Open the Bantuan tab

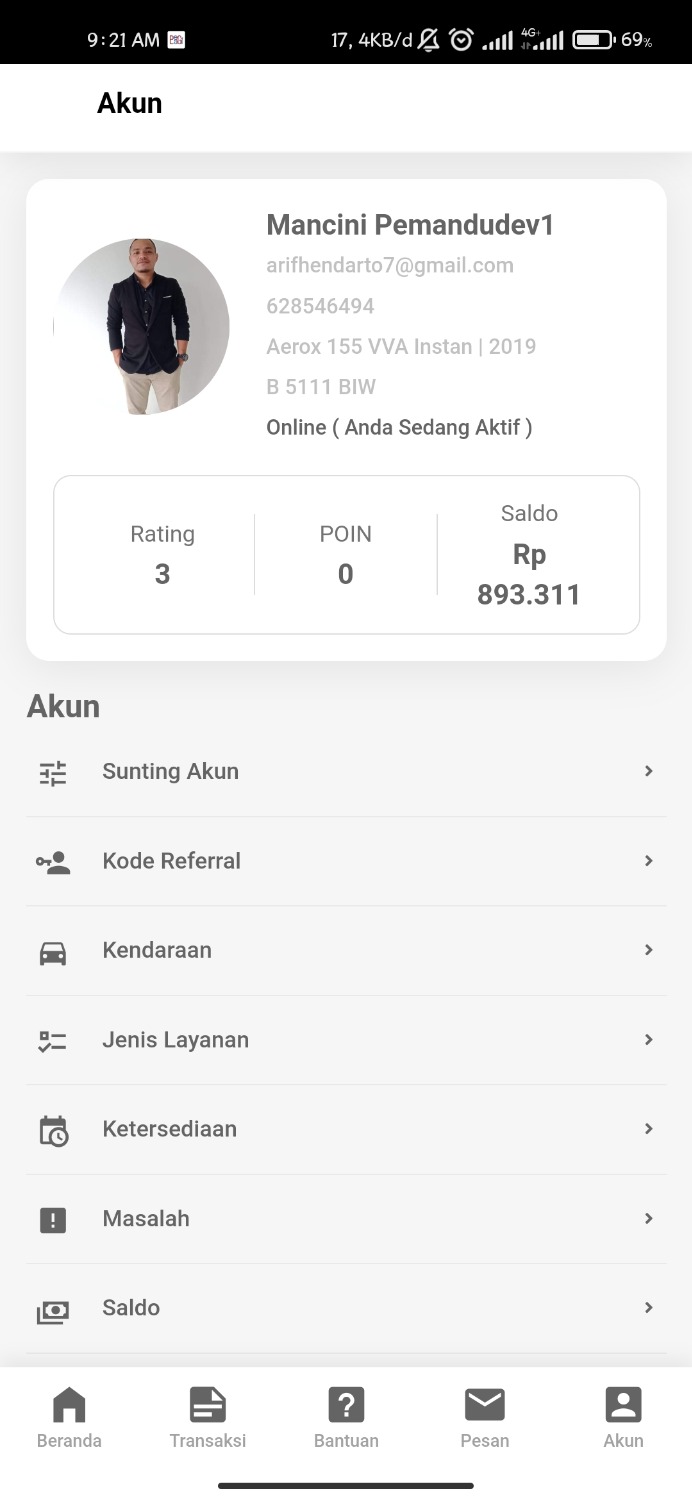click(x=346, y=1418)
